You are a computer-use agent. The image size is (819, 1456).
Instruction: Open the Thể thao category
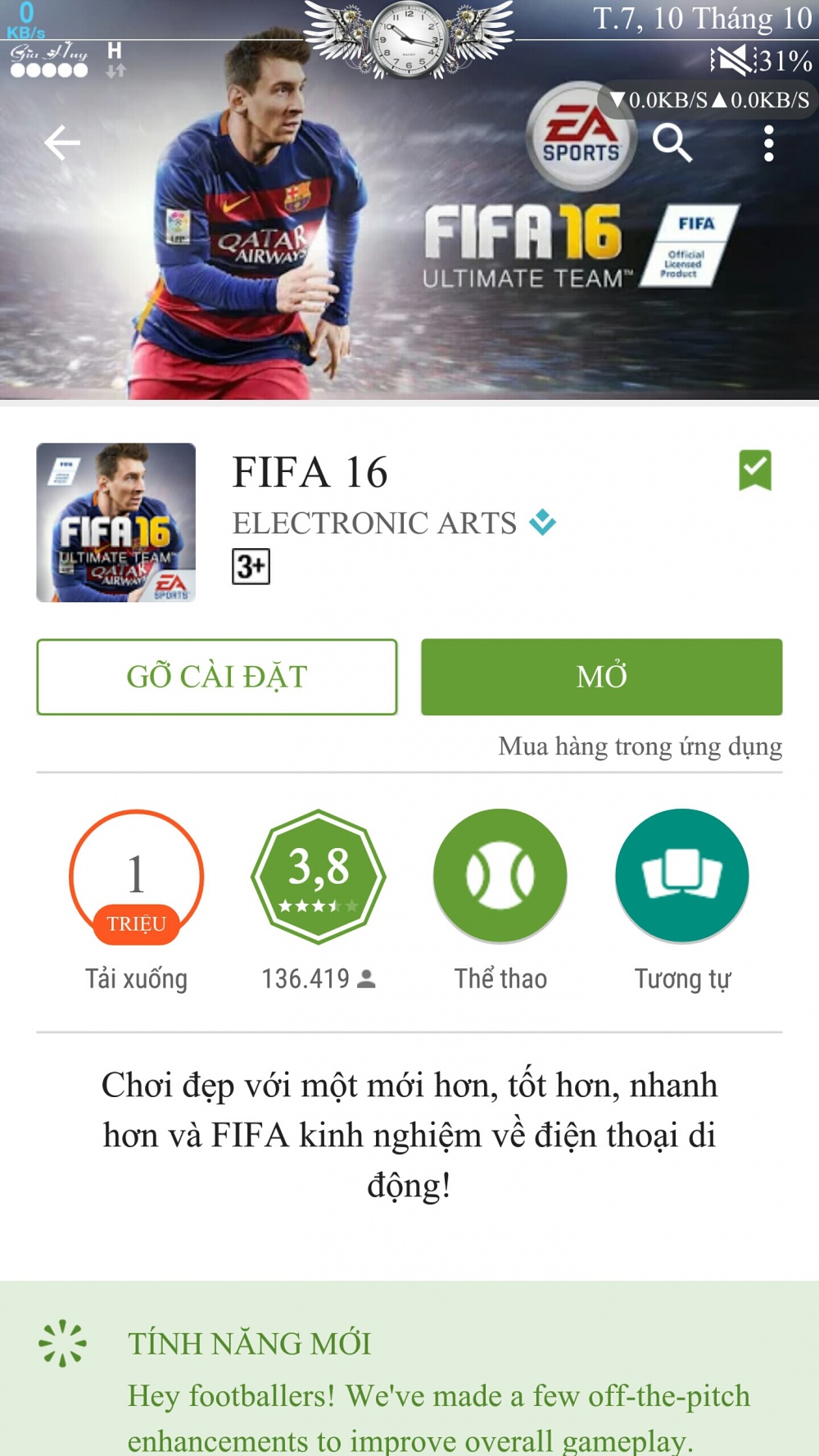(500, 877)
